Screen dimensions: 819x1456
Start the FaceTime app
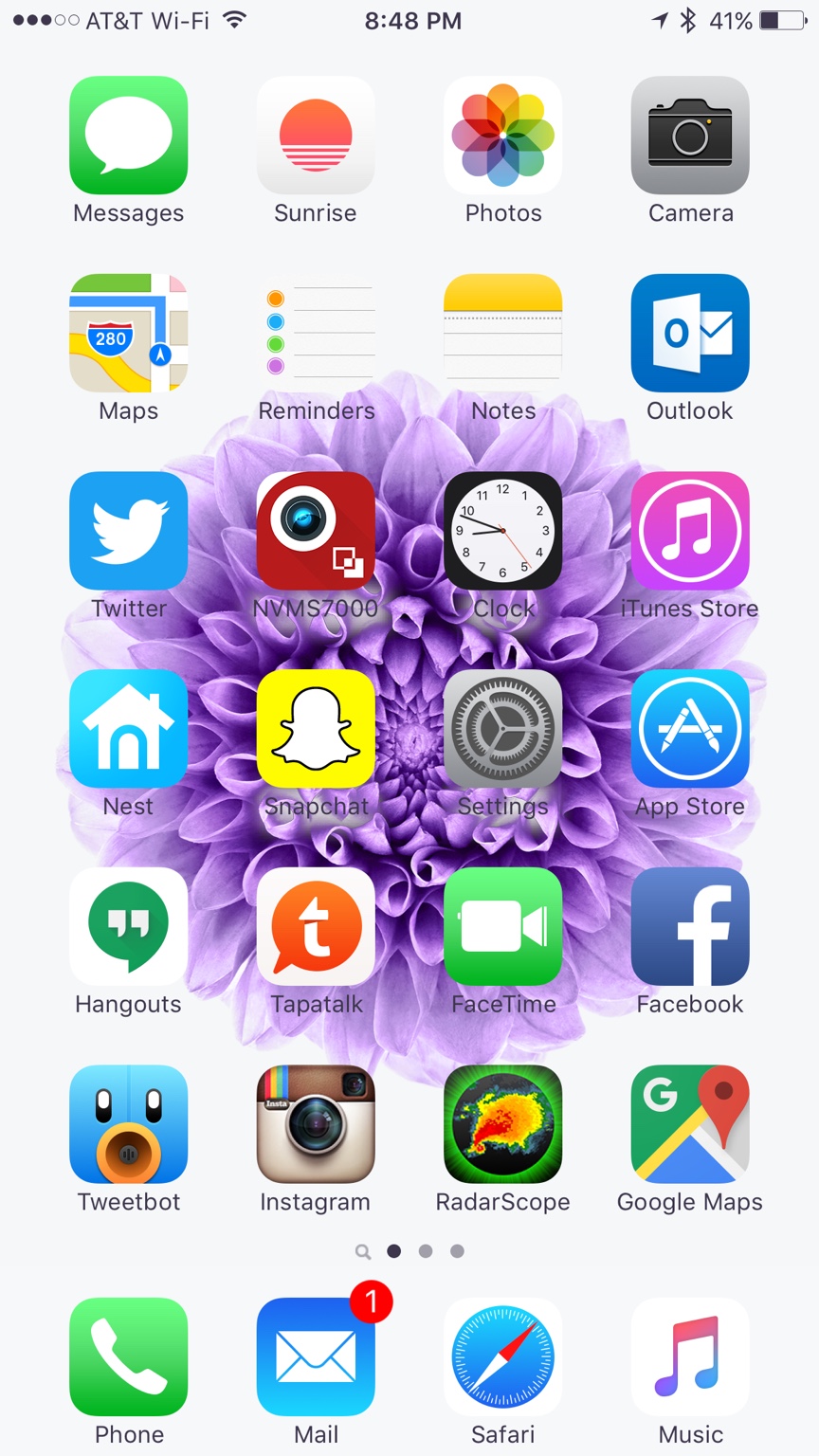tap(503, 927)
